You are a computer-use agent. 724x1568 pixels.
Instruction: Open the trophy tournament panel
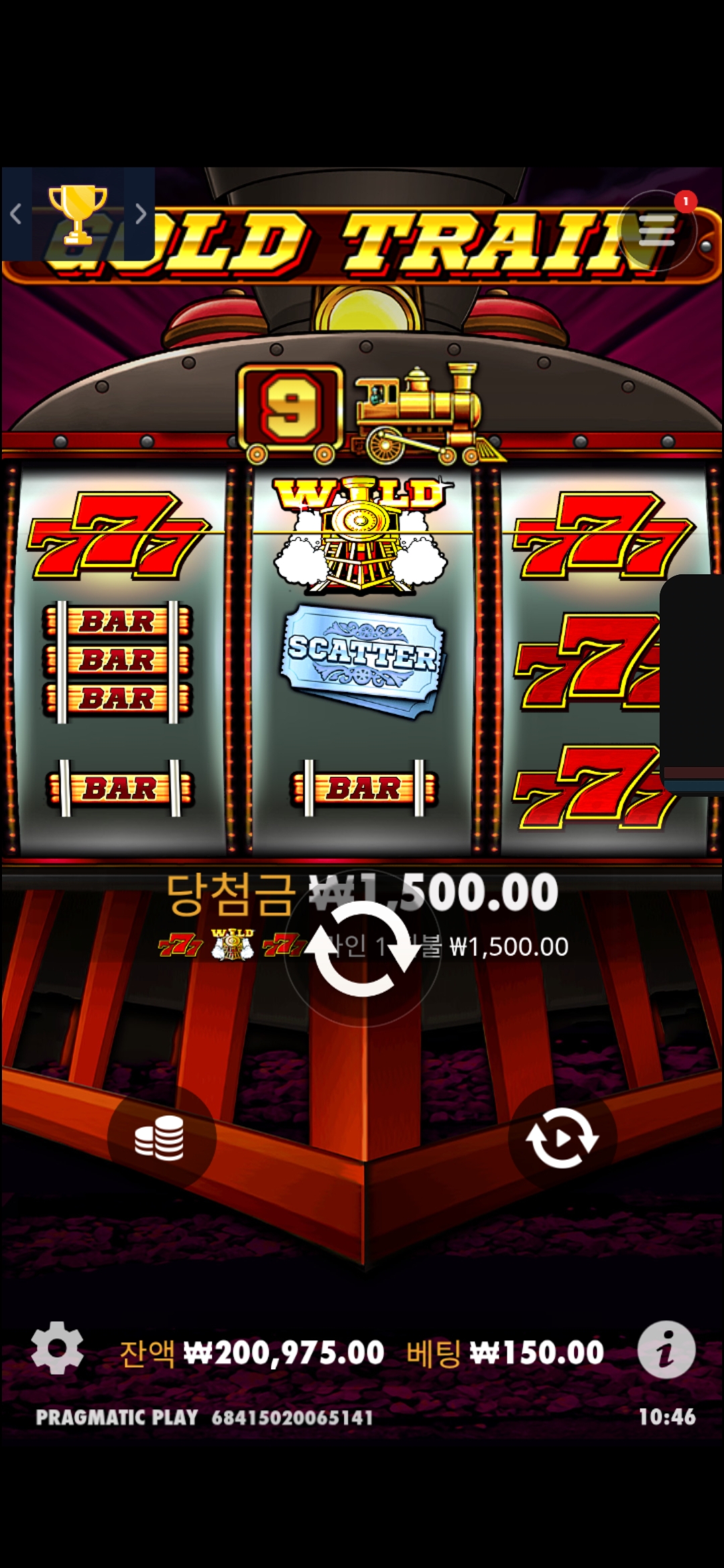tap(78, 214)
